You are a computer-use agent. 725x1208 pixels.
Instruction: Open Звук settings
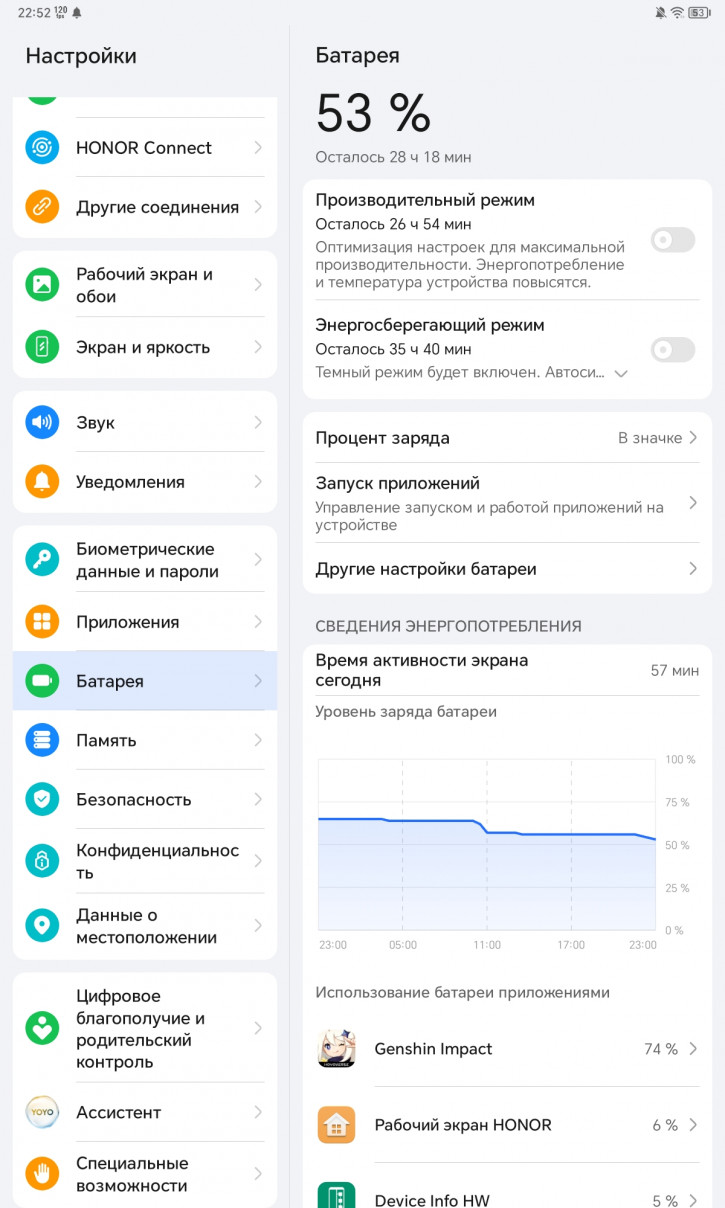coord(144,422)
